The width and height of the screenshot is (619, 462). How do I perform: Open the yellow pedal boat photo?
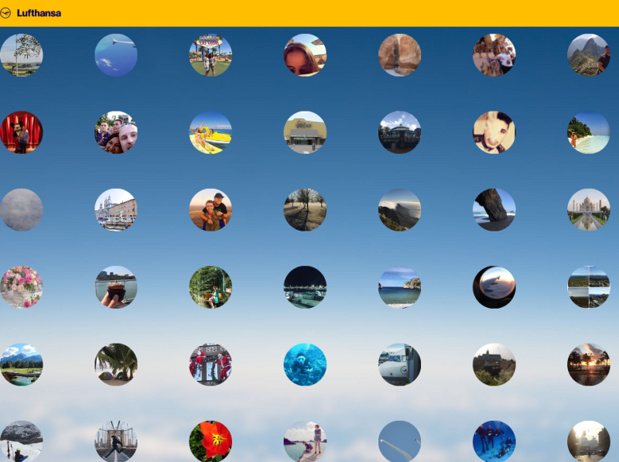pos(211,133)
